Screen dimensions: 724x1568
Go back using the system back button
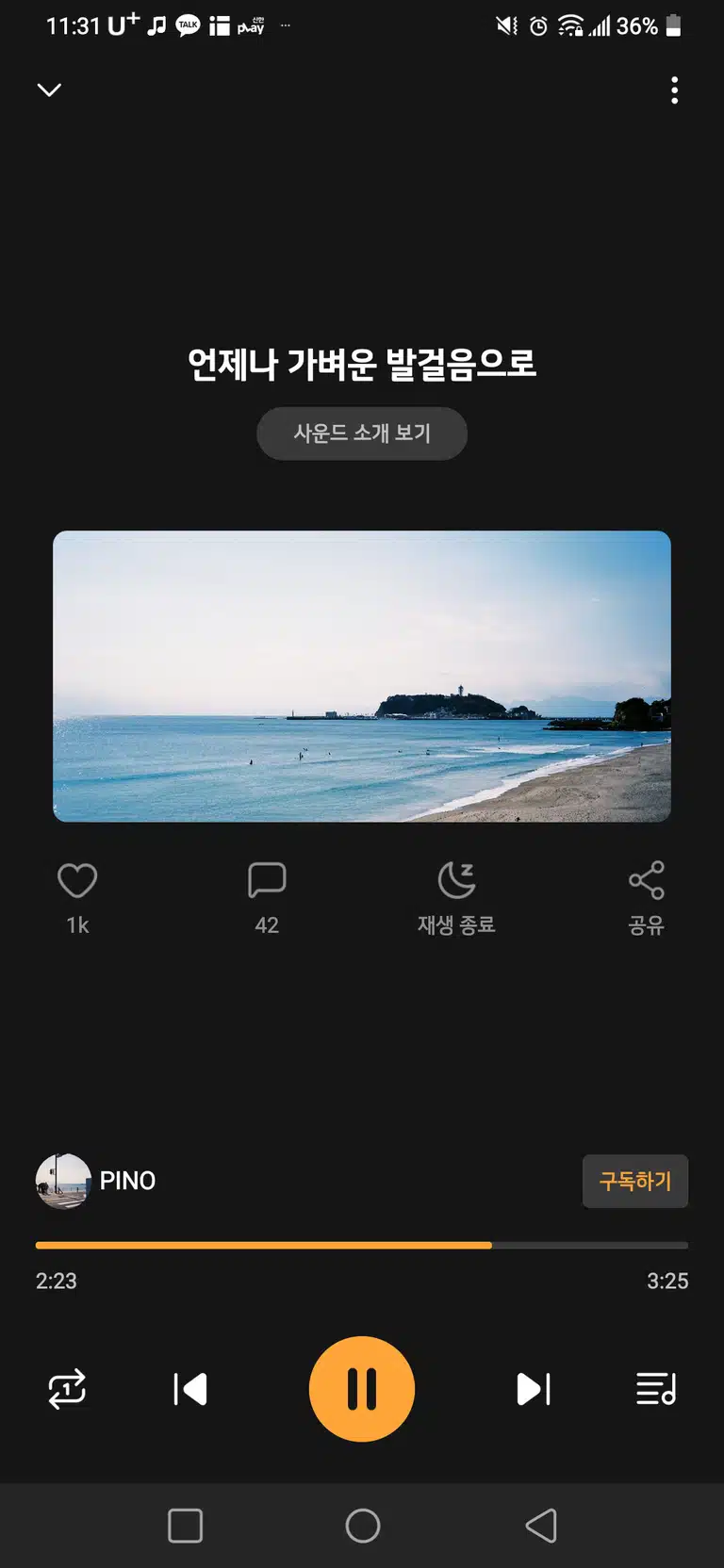coord(541,1526)
